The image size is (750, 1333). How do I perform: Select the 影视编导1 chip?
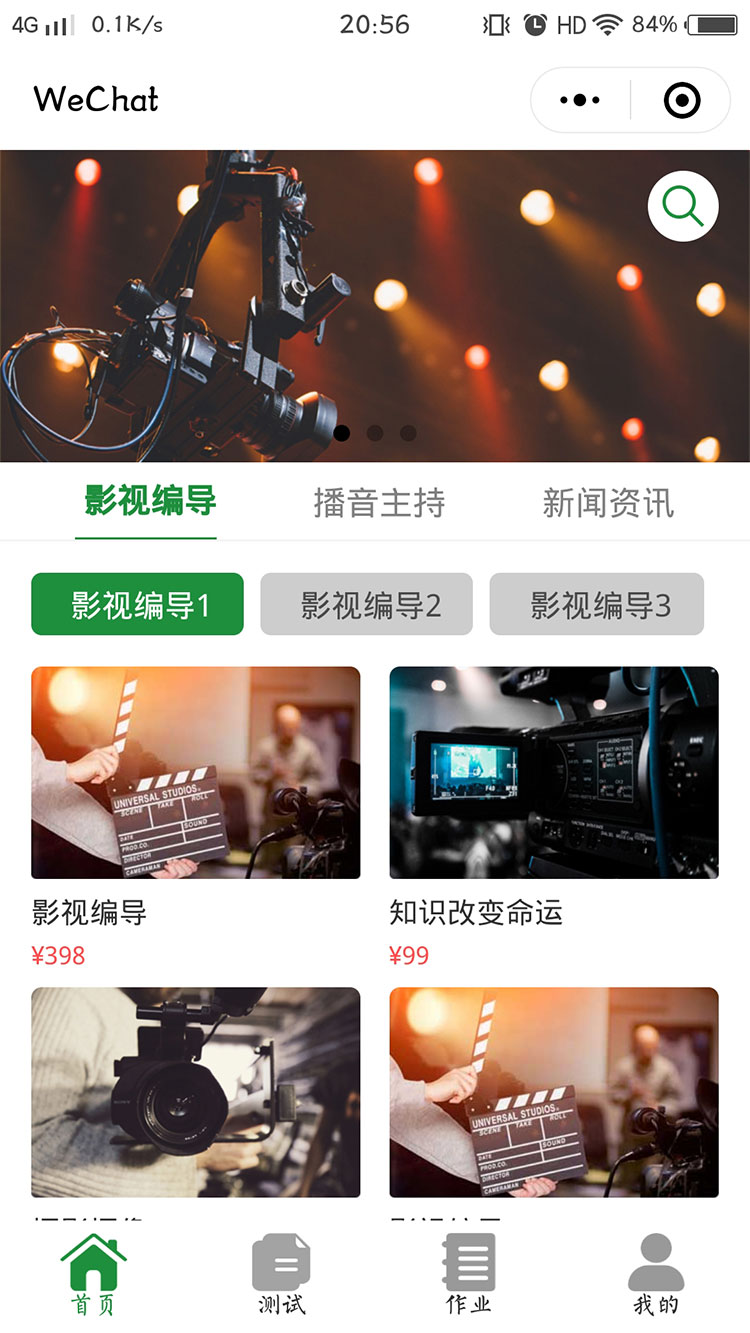[x=138, y=604]
